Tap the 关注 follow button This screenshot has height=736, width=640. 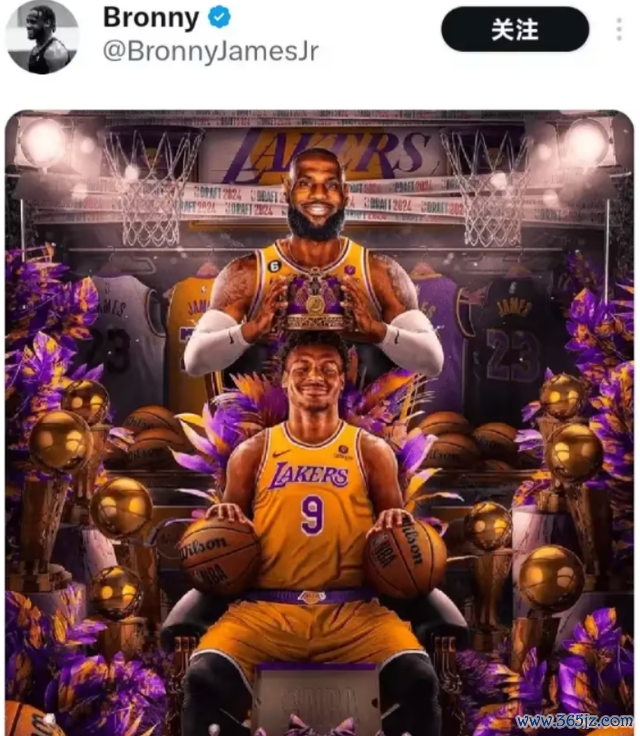coord(515,30)
